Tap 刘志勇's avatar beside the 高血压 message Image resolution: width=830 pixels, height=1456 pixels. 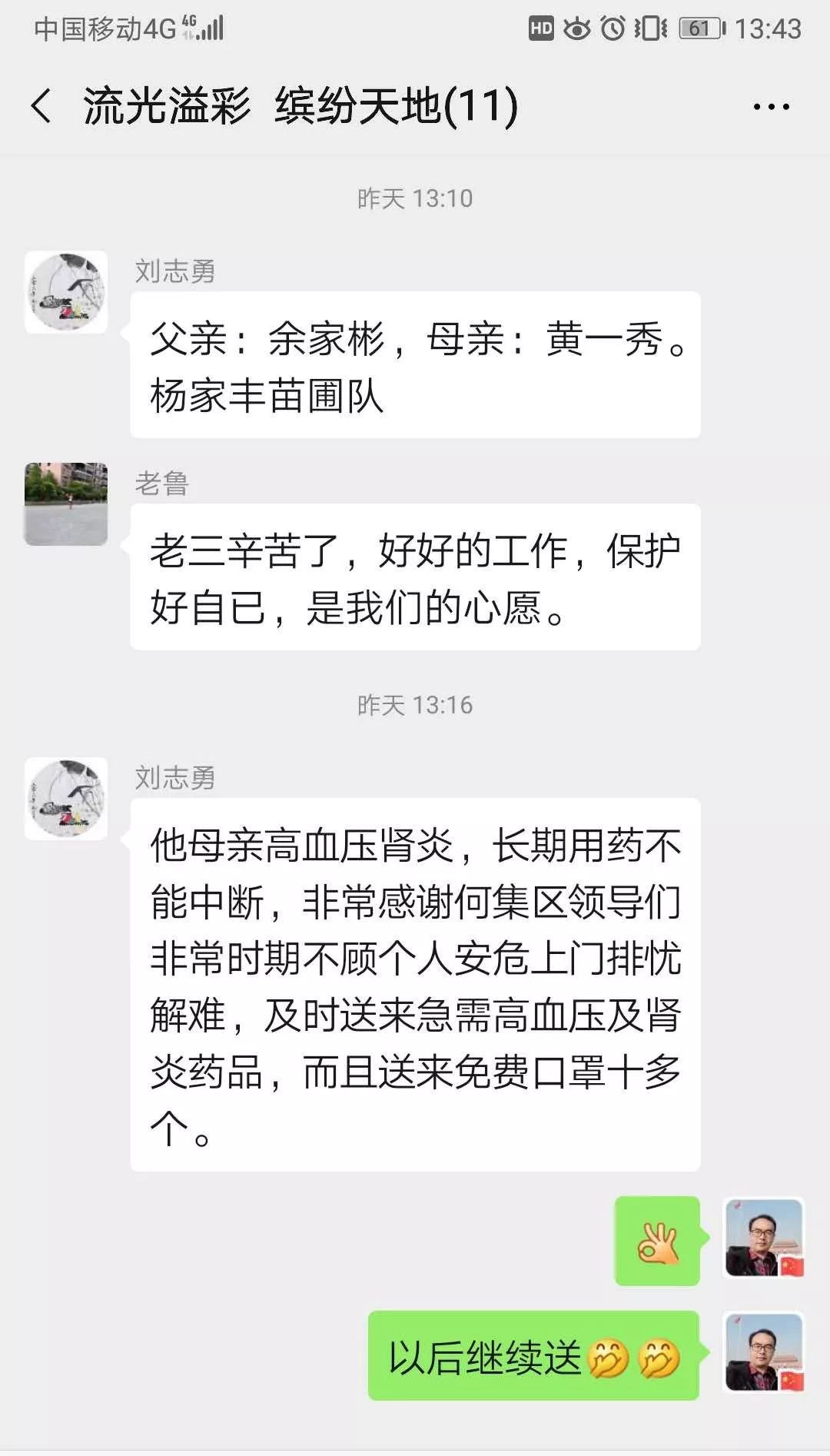[x=66, y=799]
